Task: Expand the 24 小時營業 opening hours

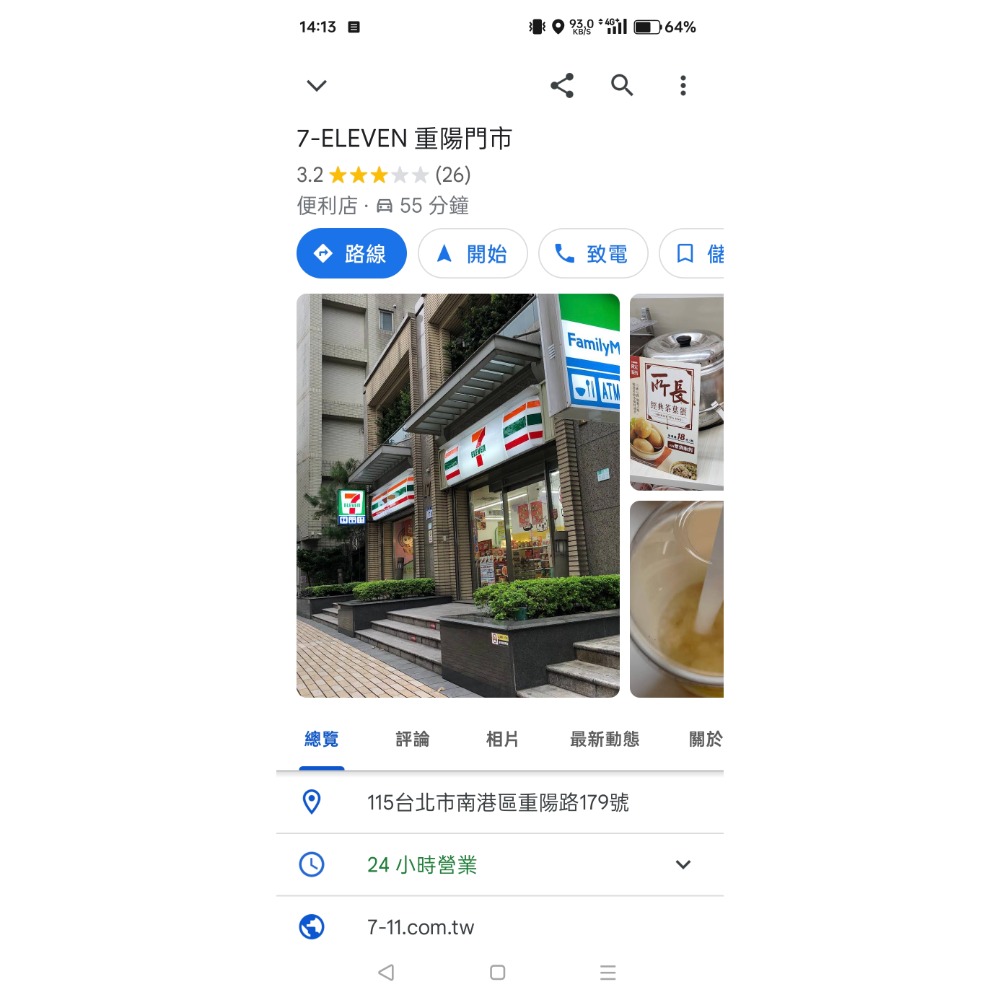Action: [683, 865]
